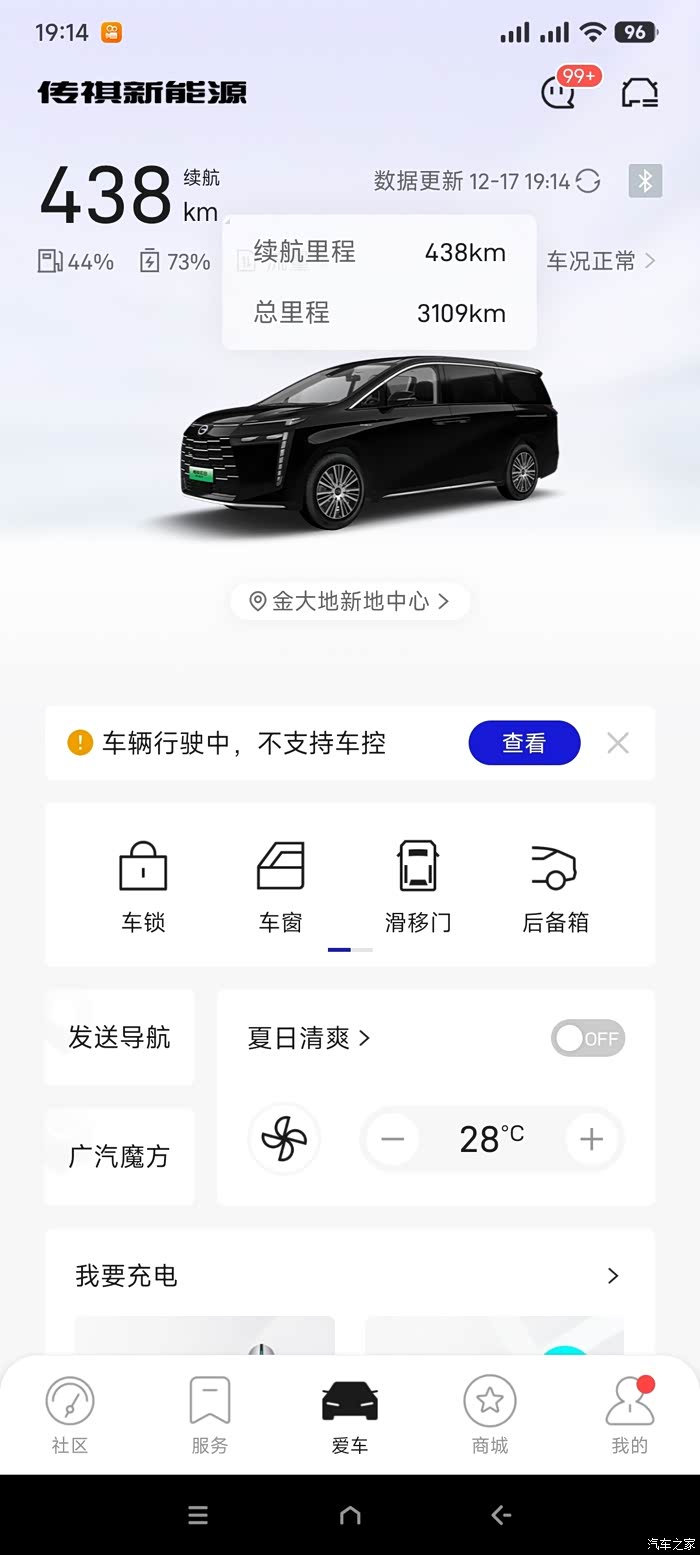Open 滑移门 sliding door control

pyautogui.click(x=418, y=885)
